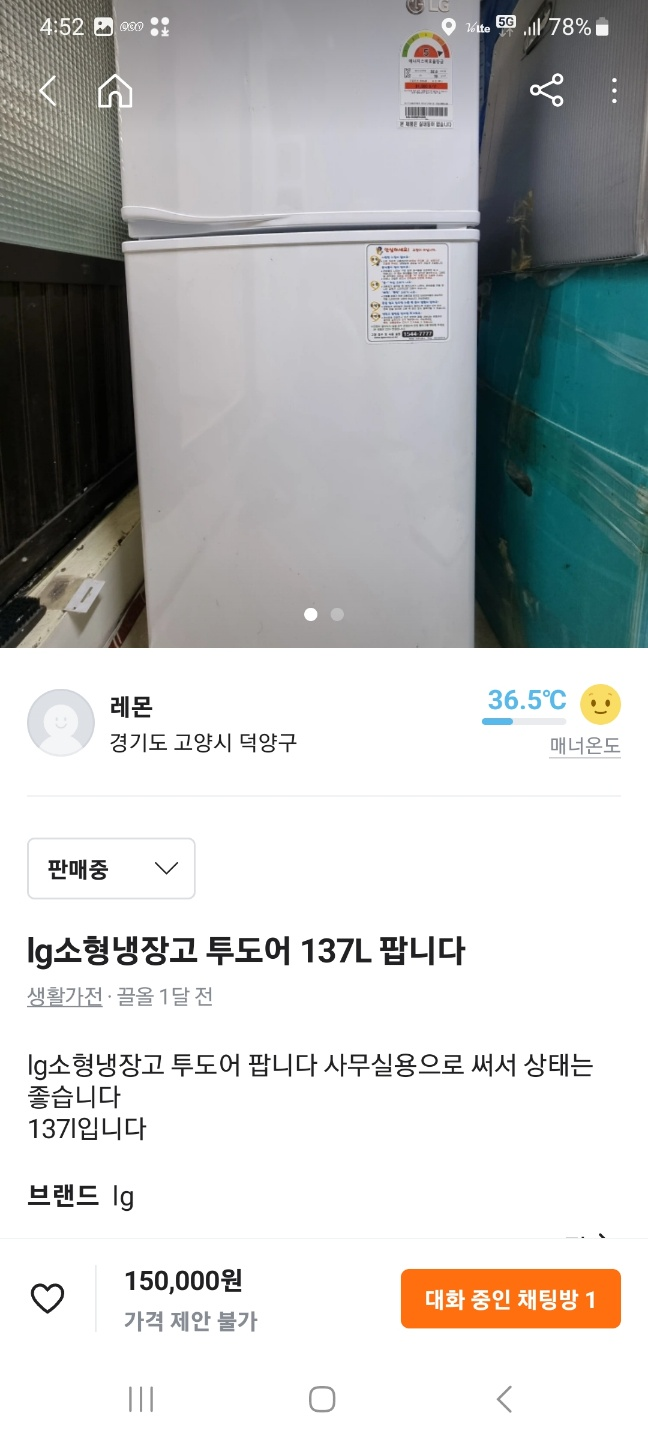
Task: Open the home icon in top bar
Action: [115, 92]
